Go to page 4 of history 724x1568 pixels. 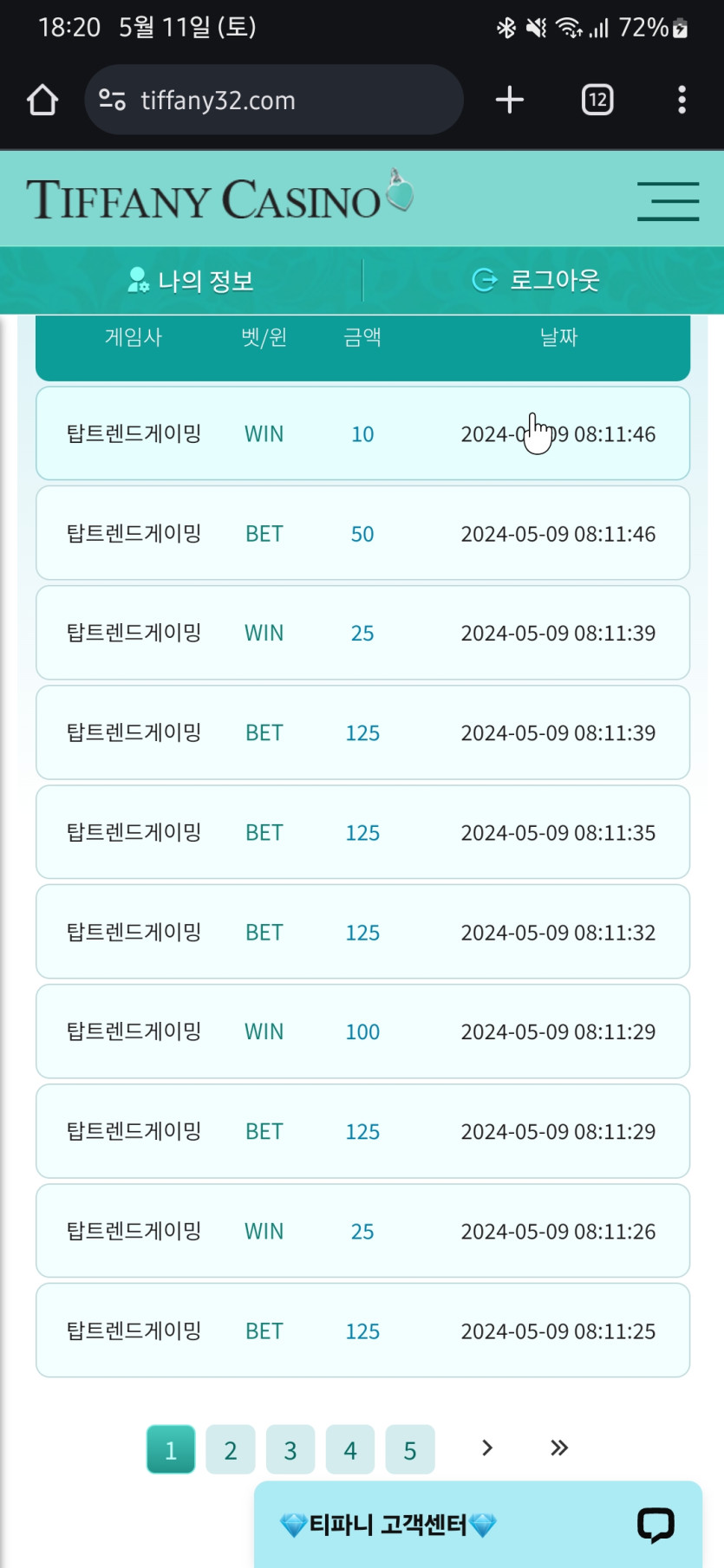[350, 1449]
